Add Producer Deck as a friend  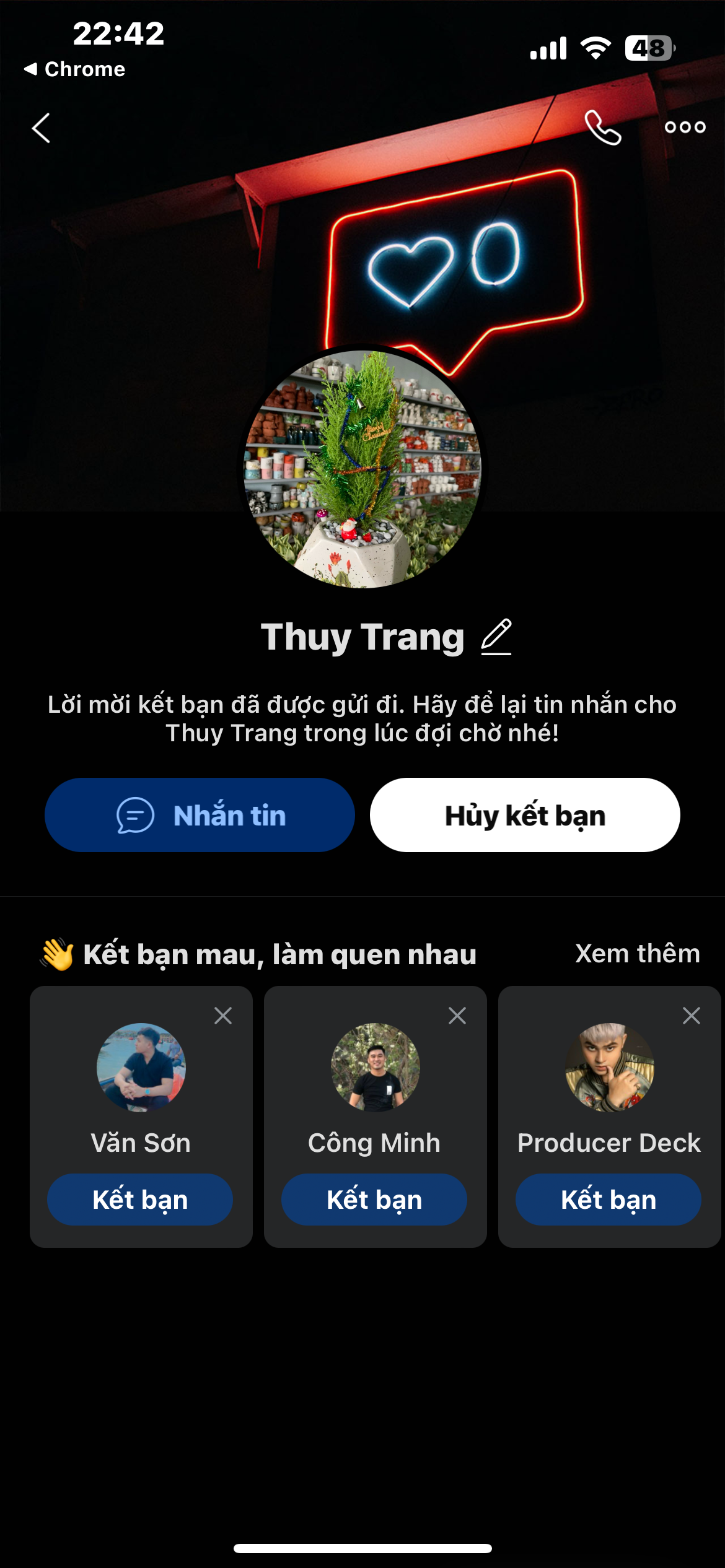pos(609,1200)
